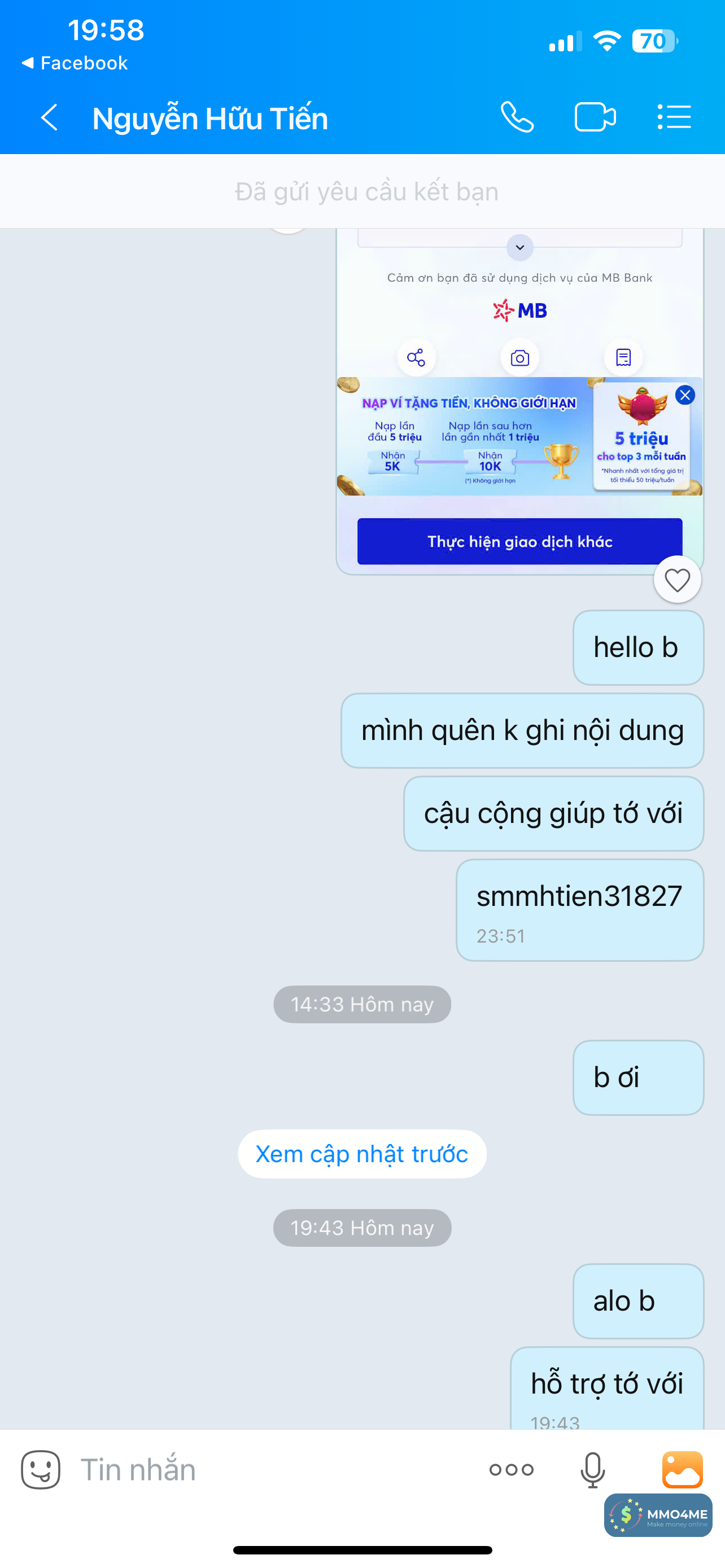
Task: Open the photo gallery picker
Action: (x=683, y=1469)
